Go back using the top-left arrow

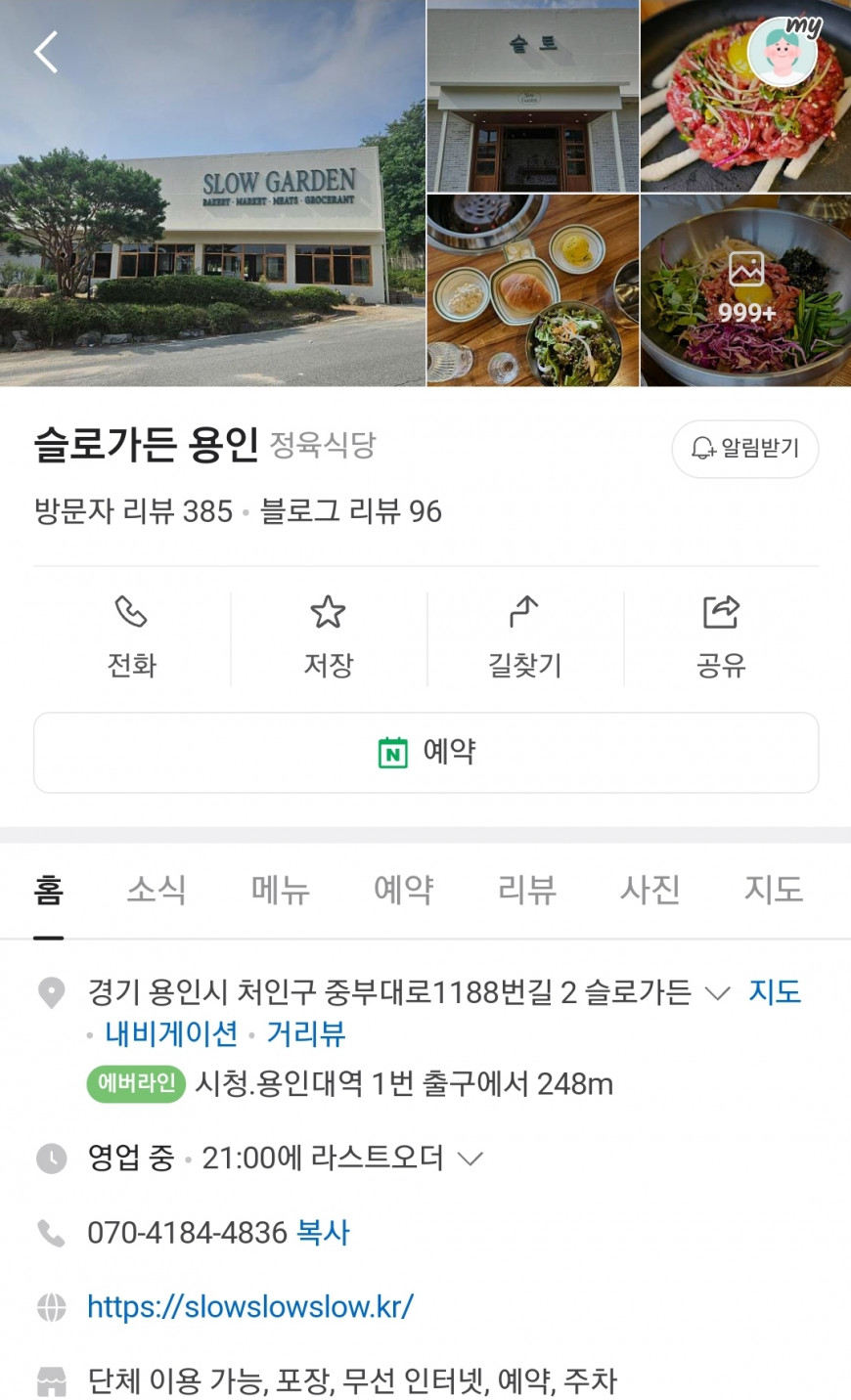46,52
